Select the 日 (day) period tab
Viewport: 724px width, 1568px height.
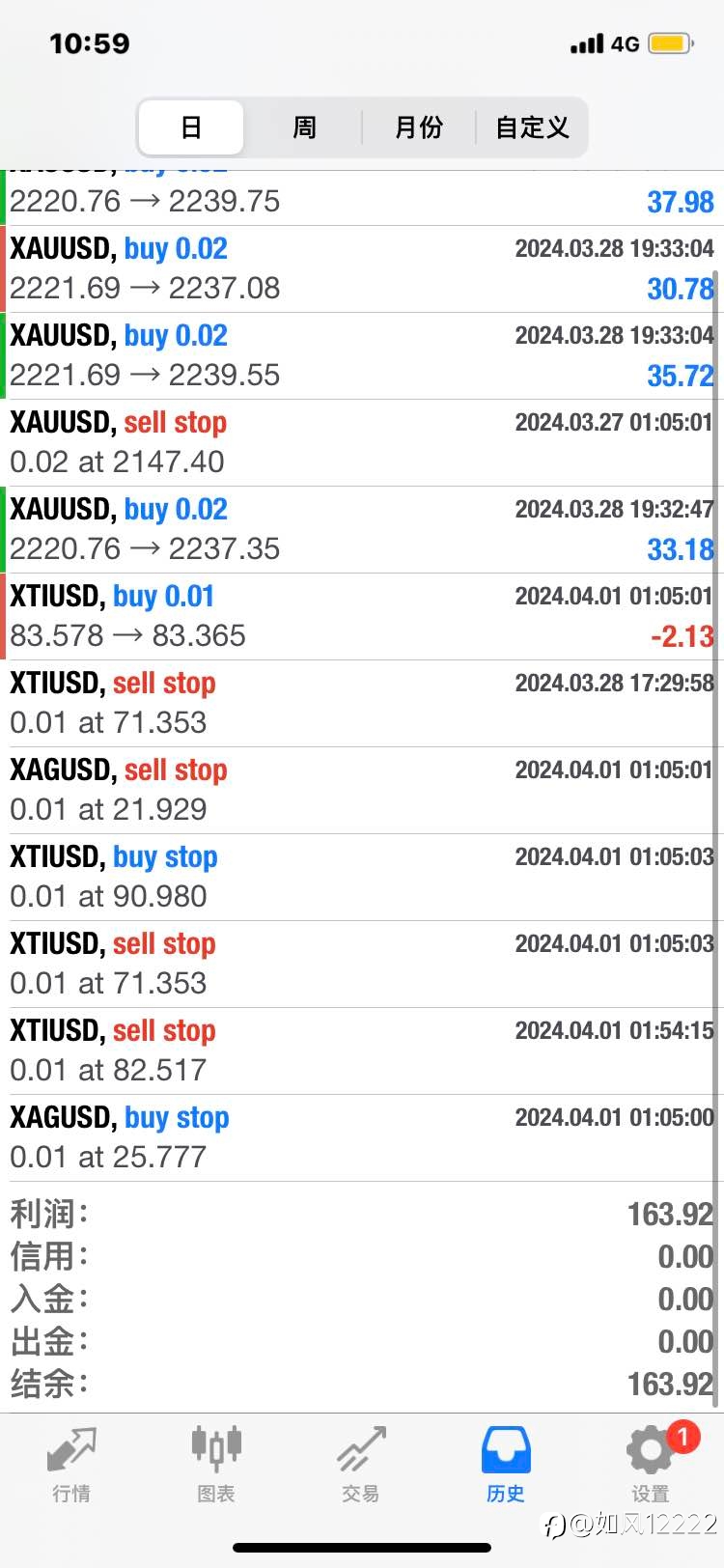point(191,127)
